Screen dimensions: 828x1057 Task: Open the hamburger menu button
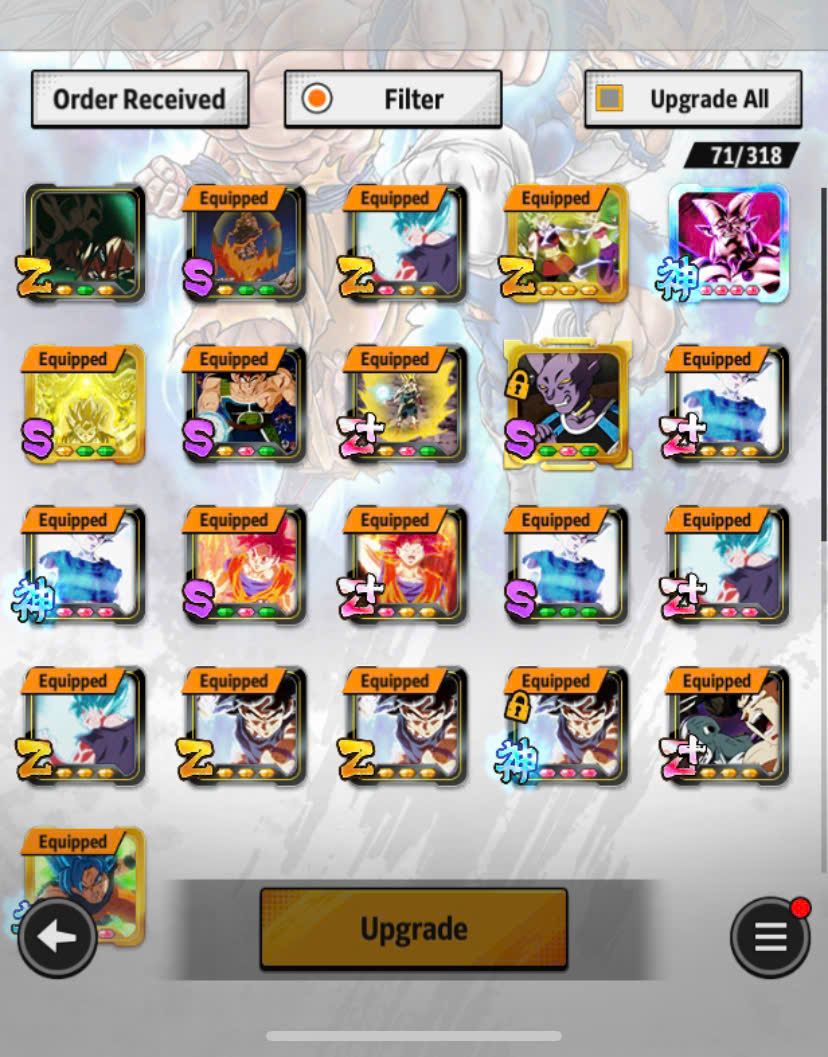(x=769, y=937)
